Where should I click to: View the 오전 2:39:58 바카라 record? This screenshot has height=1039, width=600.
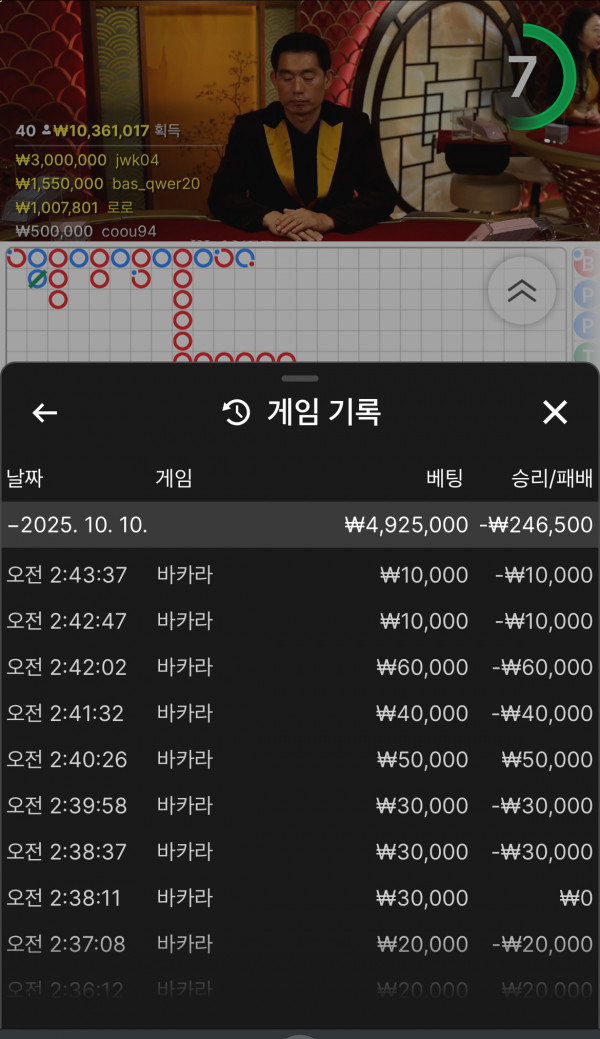(x=300, y=805)
